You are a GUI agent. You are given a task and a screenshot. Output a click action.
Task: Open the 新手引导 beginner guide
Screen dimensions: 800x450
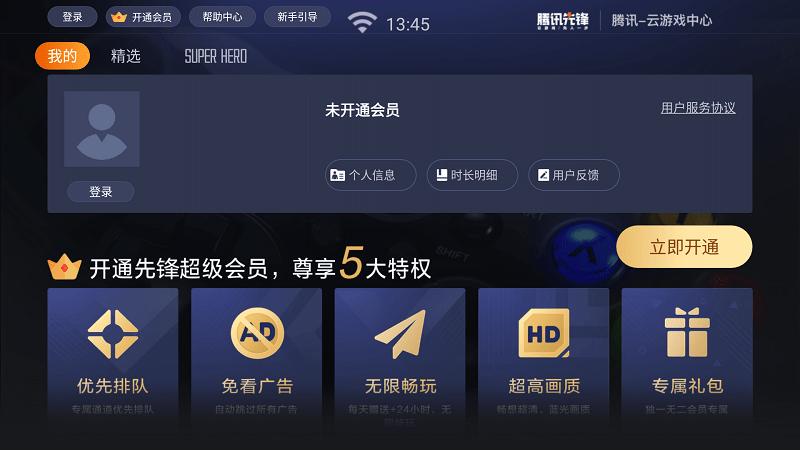[297, 17]
